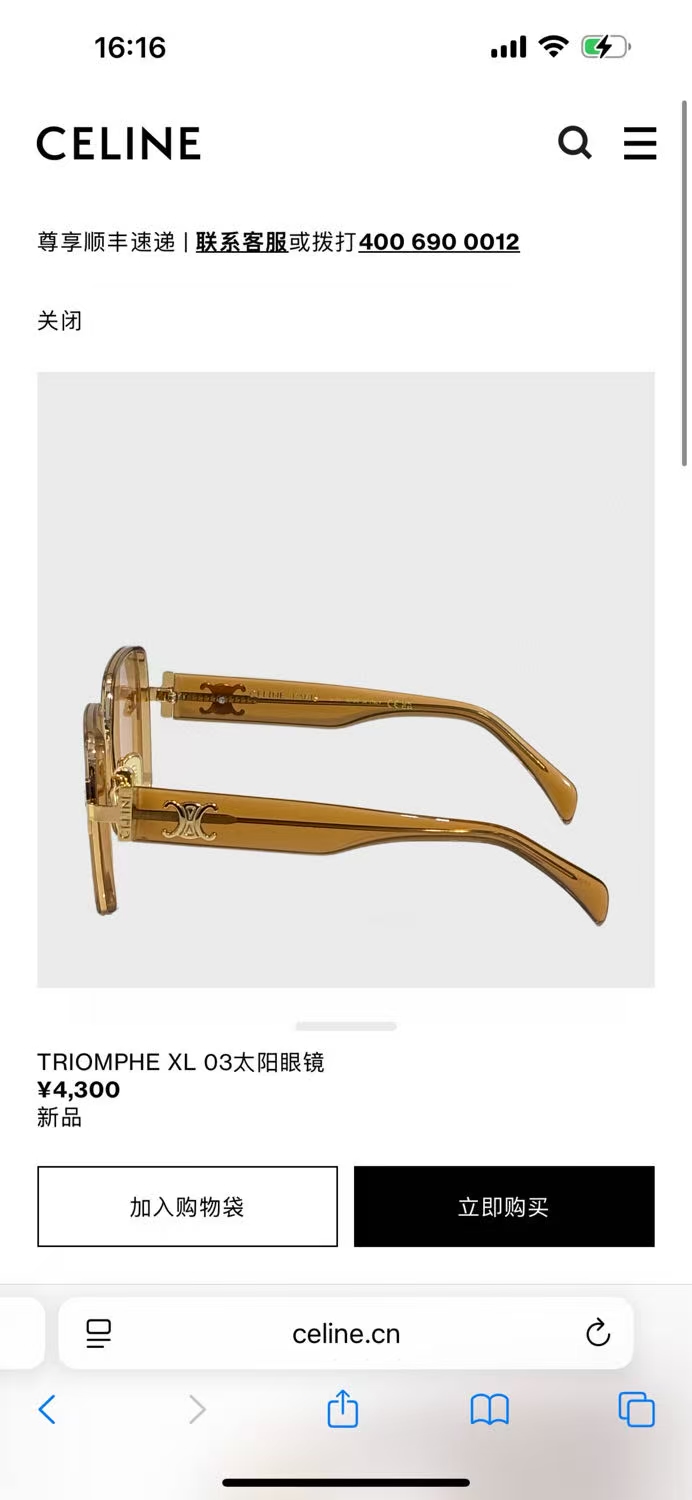Open the page format menu icon

[99, 1333]
